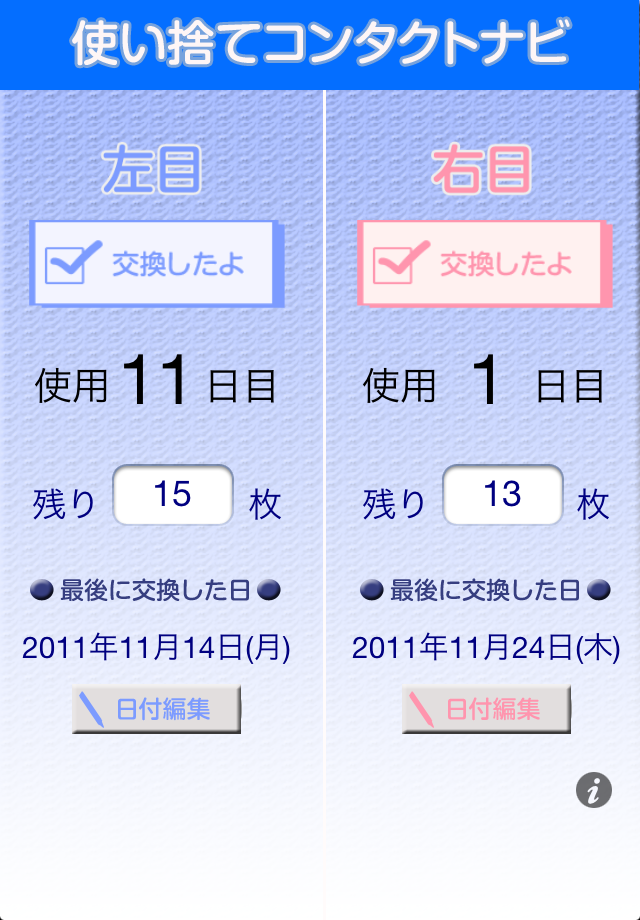
Task: Open 日付編集 for the left eye
Action: coord(157,709)
